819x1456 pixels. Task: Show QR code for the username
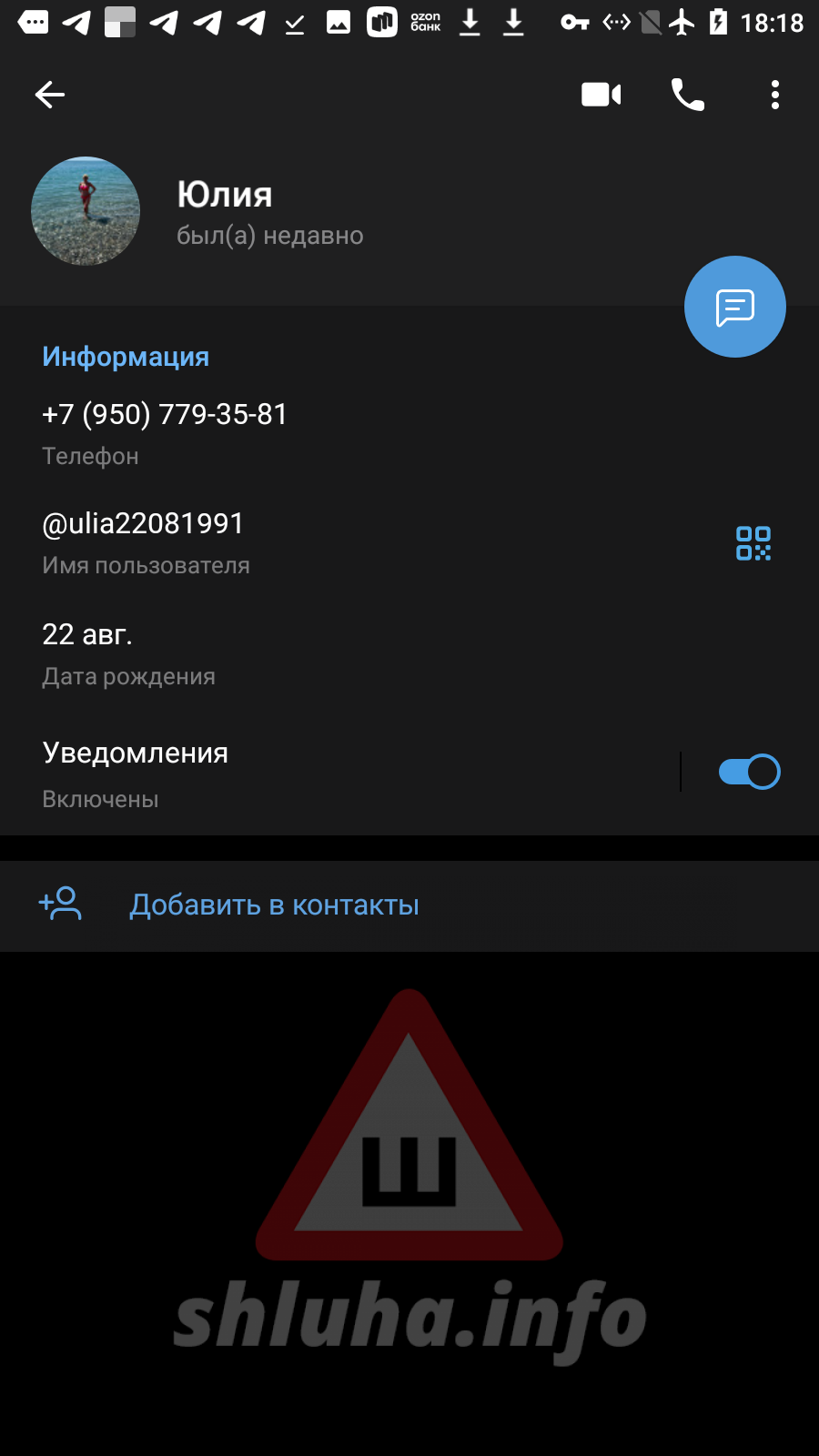pyautogui.click(x=753, y=543)
